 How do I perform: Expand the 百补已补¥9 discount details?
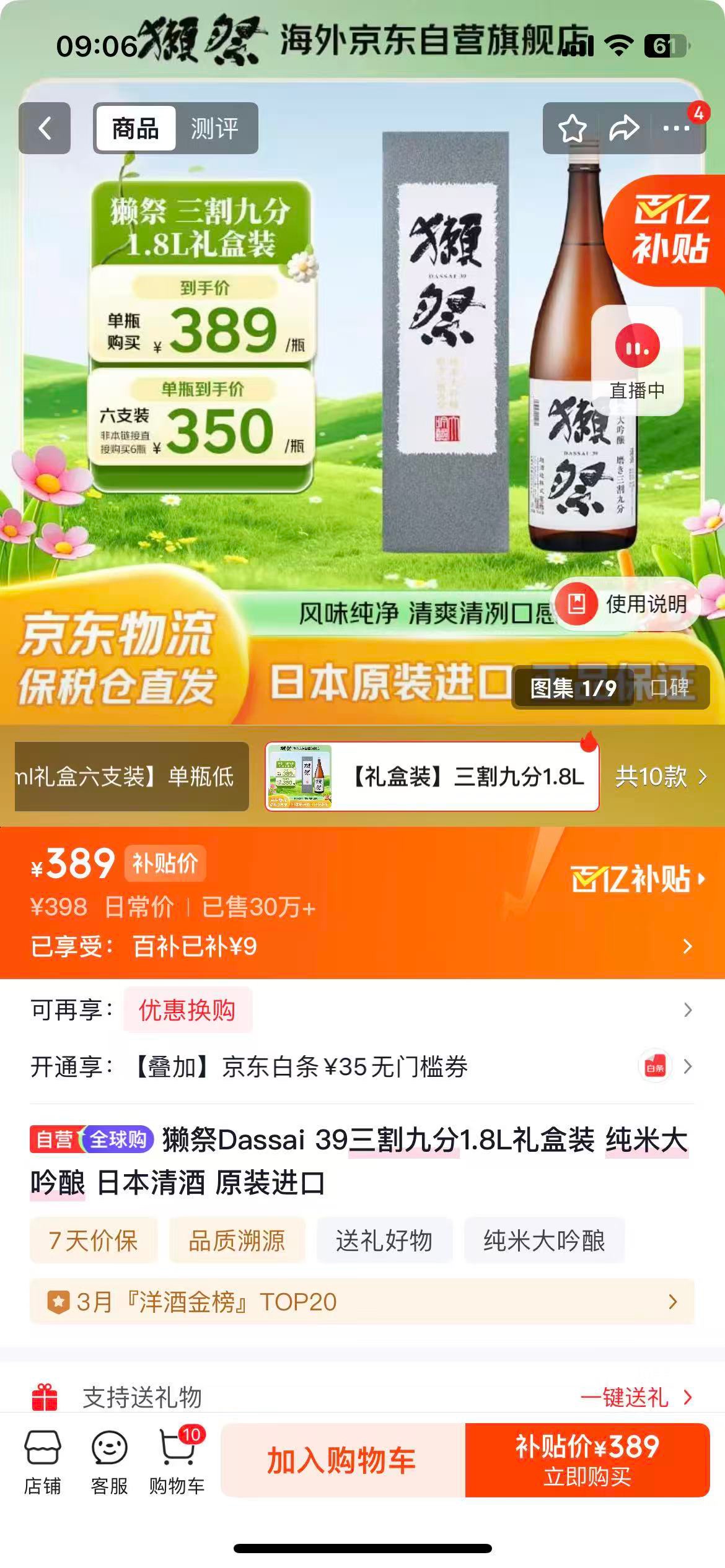687,946
